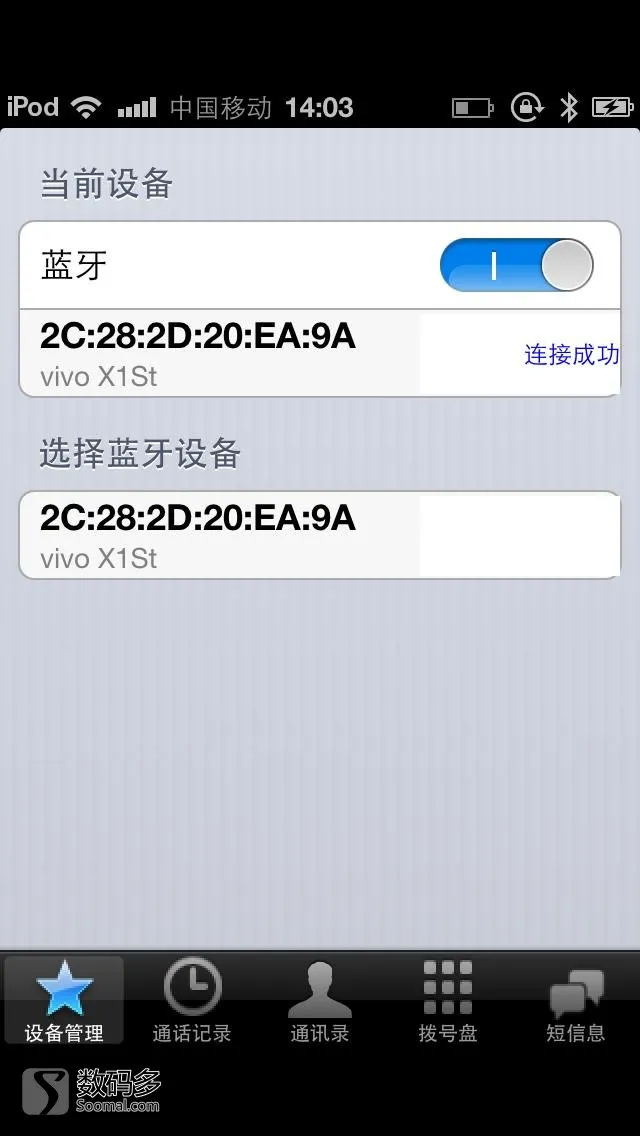This screenshot has width=640, height=1136.
Task: Switch to the 通讯录 tab
Action: click(320, 1001)
